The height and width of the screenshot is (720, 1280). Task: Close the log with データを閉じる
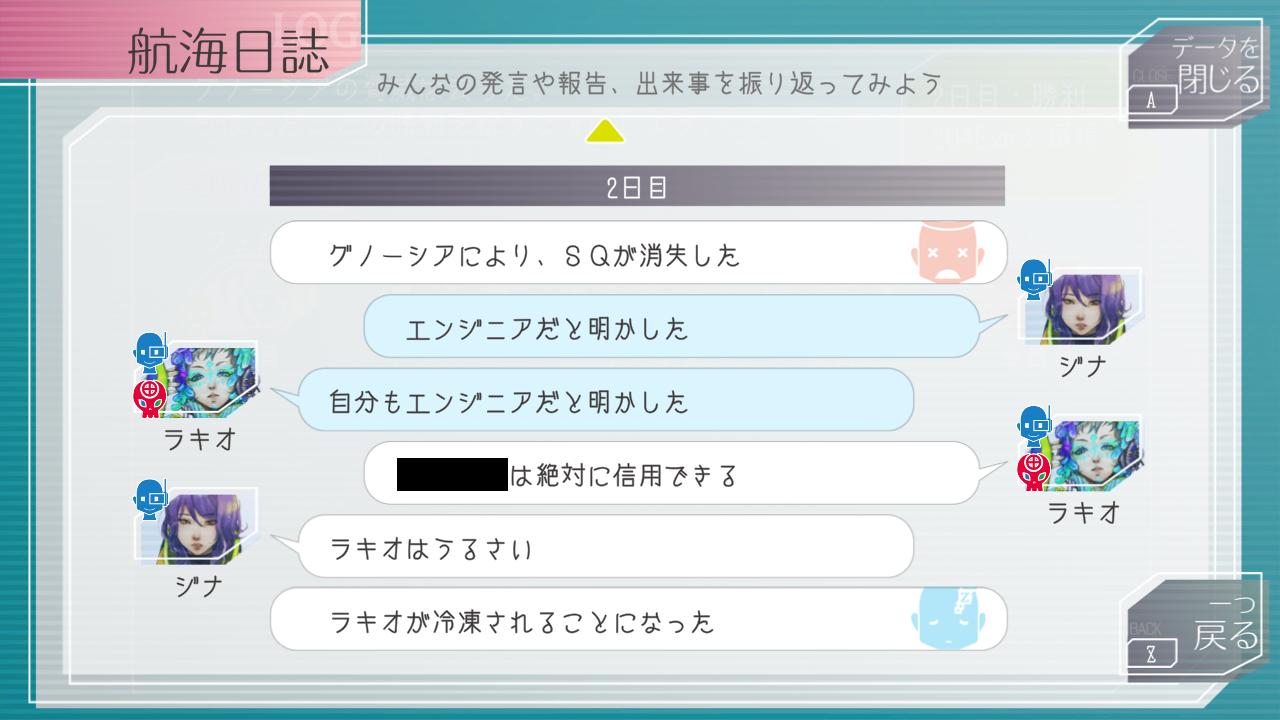pyautogui.click(x=1194, y=72)
